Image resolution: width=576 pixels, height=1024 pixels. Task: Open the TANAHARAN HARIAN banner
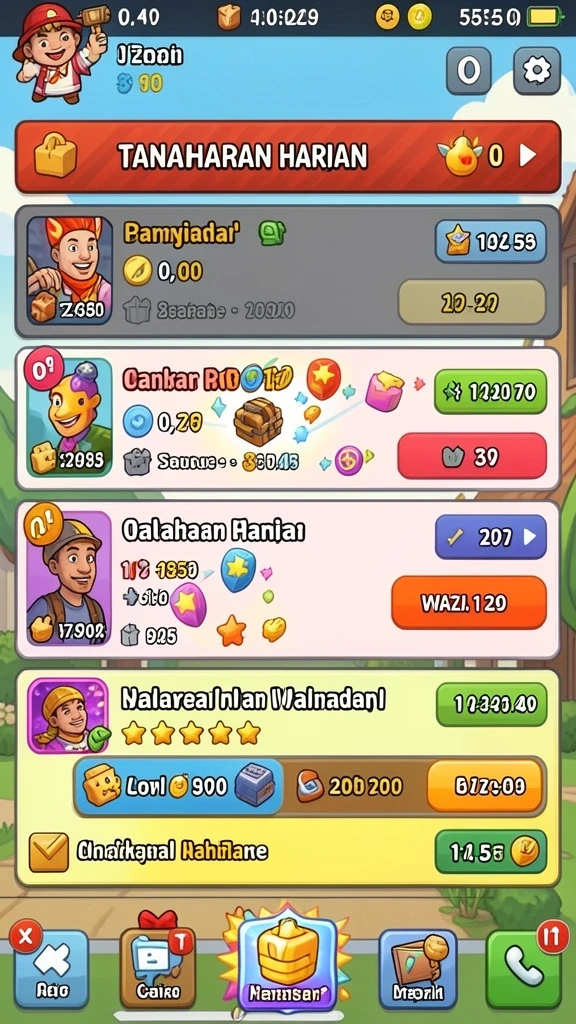tap(288, 157)
